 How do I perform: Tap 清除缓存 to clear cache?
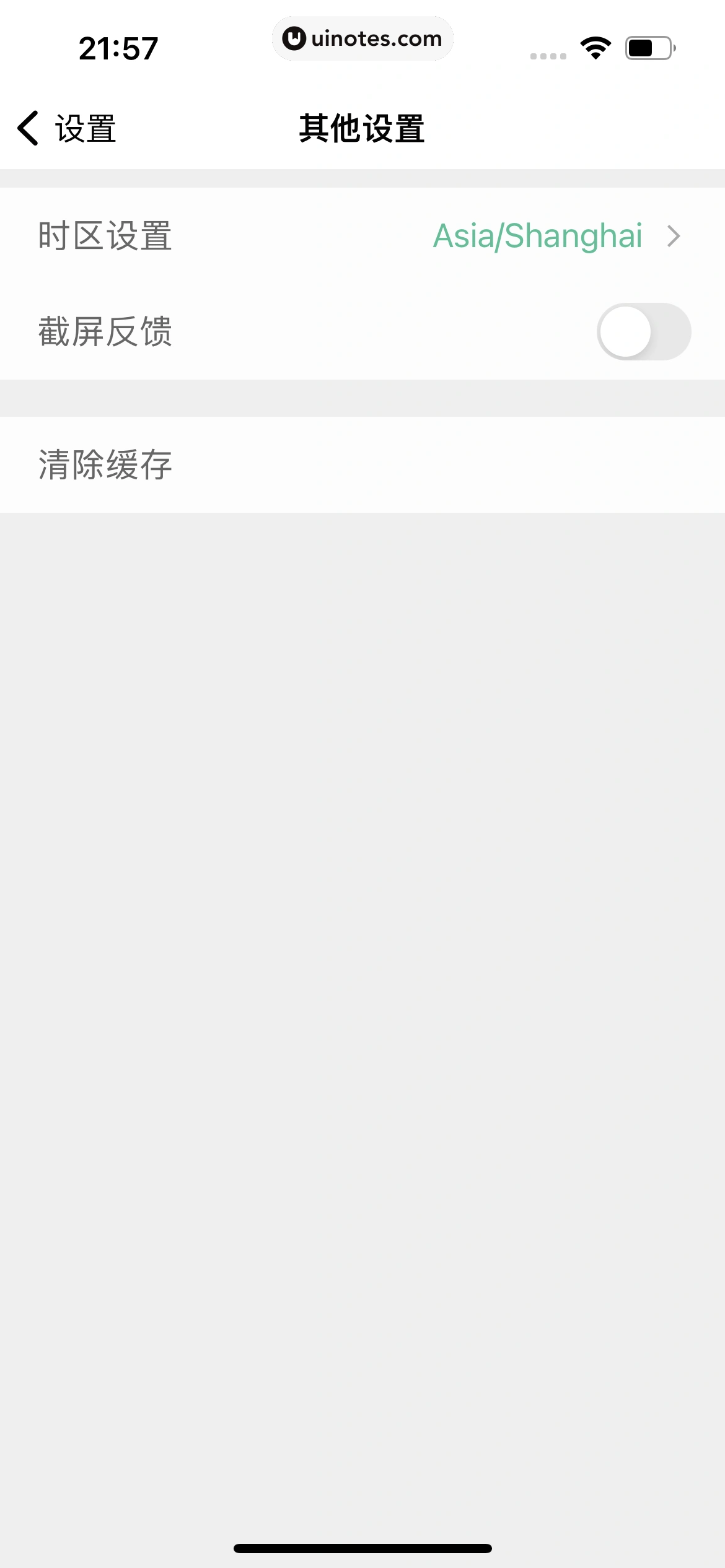[105, 464]
